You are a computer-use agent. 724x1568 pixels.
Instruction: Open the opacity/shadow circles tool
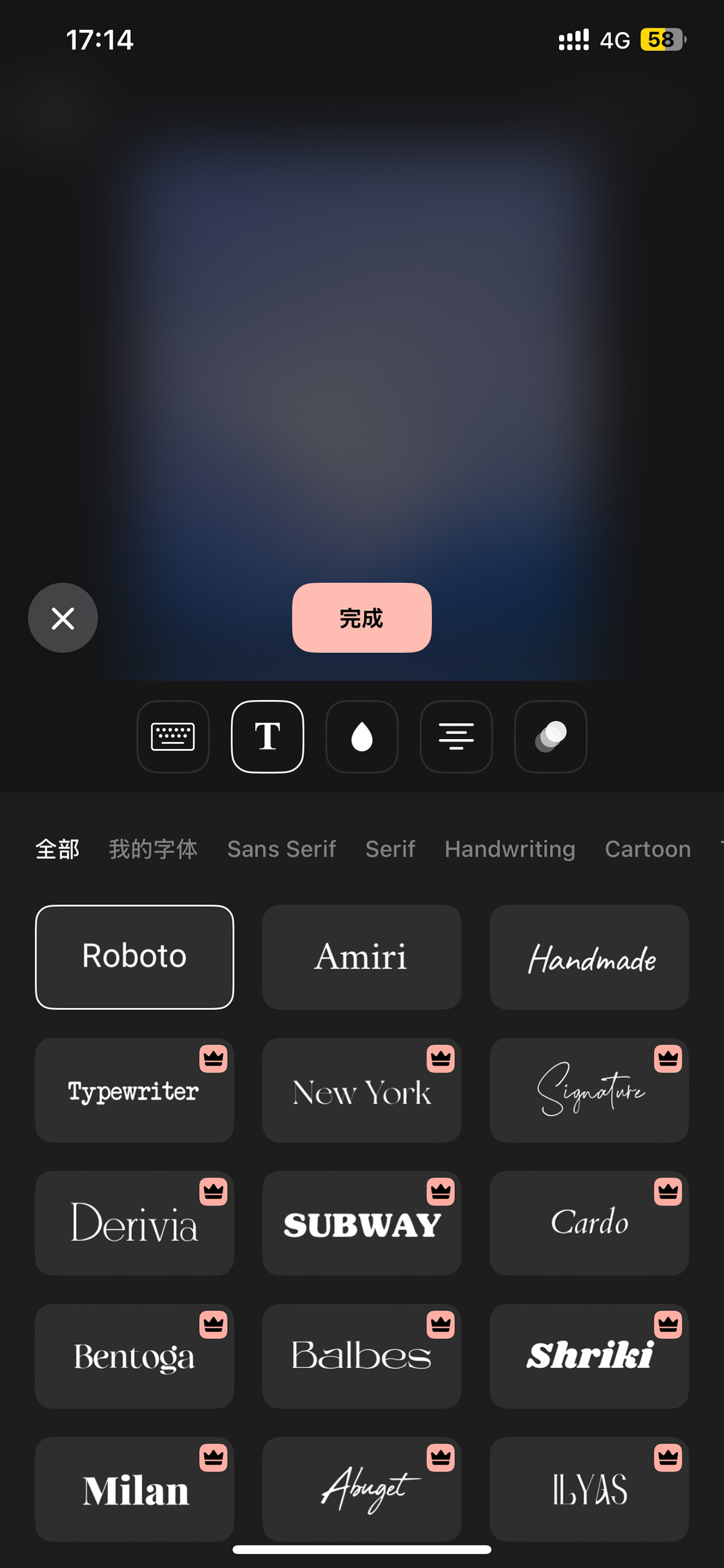(551, 737)
